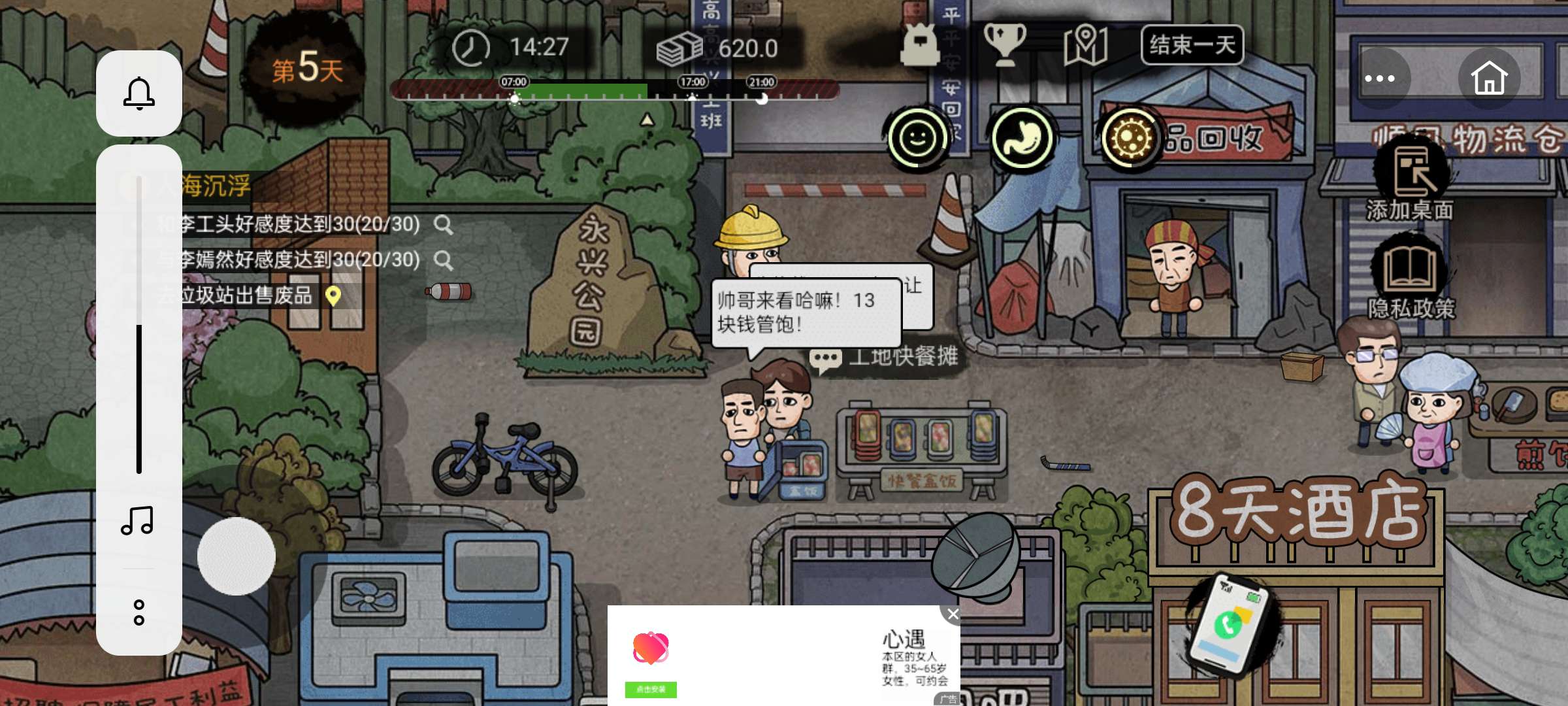Open 隐私政策 privacy policy
1568x706 pixels.
[x=1411, y=281]
